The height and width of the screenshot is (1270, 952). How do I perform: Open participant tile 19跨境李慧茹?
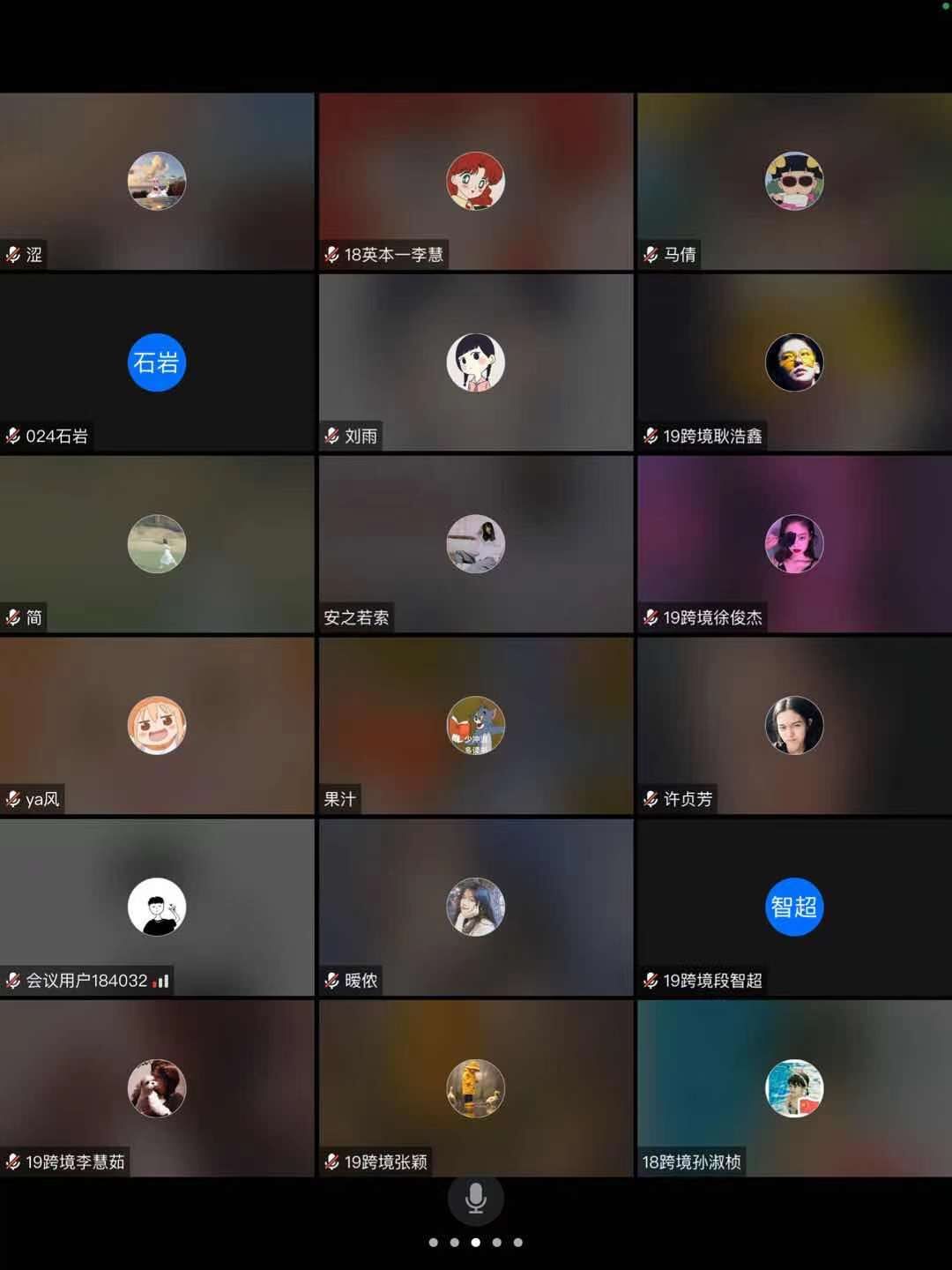[157, 1088]
